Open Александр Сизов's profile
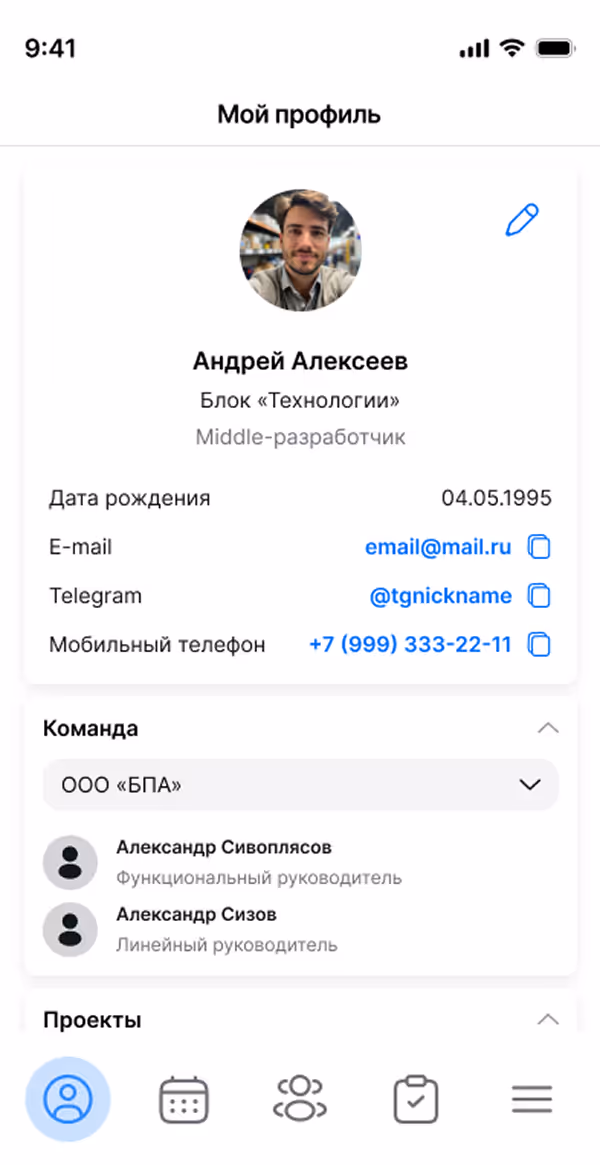 301,929
